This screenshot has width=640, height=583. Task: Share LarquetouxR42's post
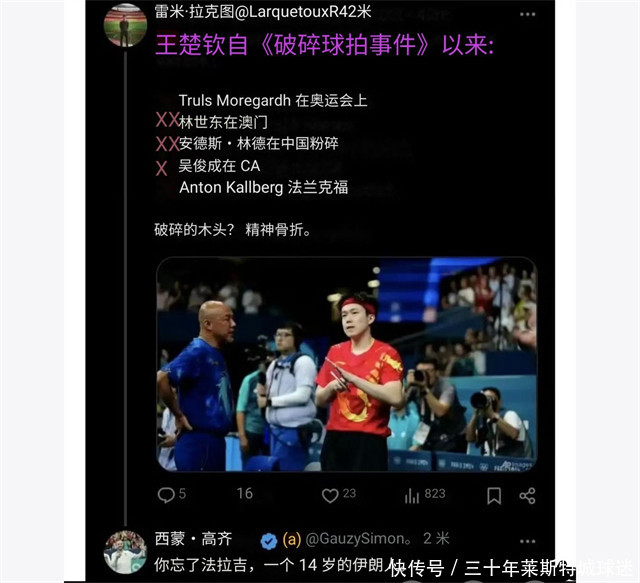click(x=527, y=495)
